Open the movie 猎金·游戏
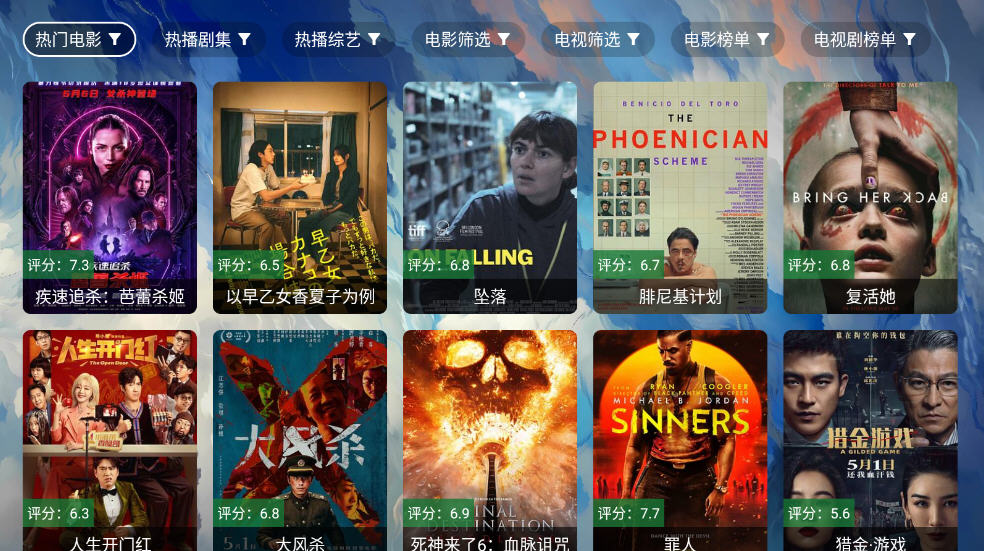The image size is (984, 551). [x=870, y=440]
